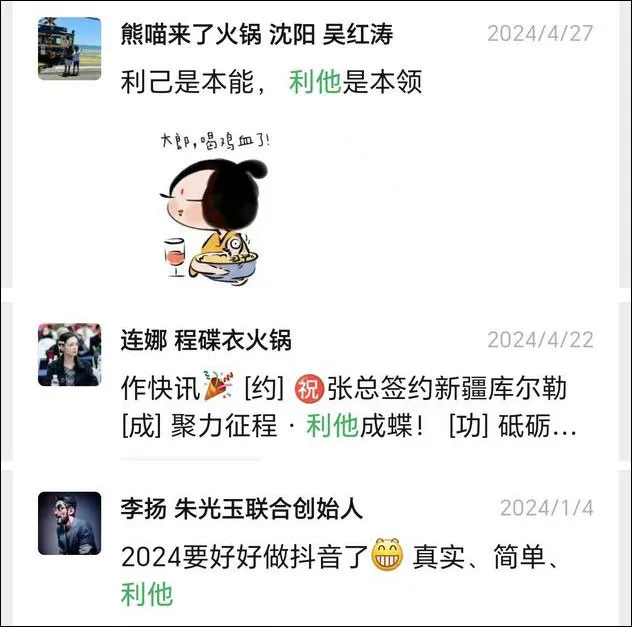Open the post by 熊喵来了火锅 沈阳 吴红涛
This screenshot has width=632, height=627.
click(270, 82)
